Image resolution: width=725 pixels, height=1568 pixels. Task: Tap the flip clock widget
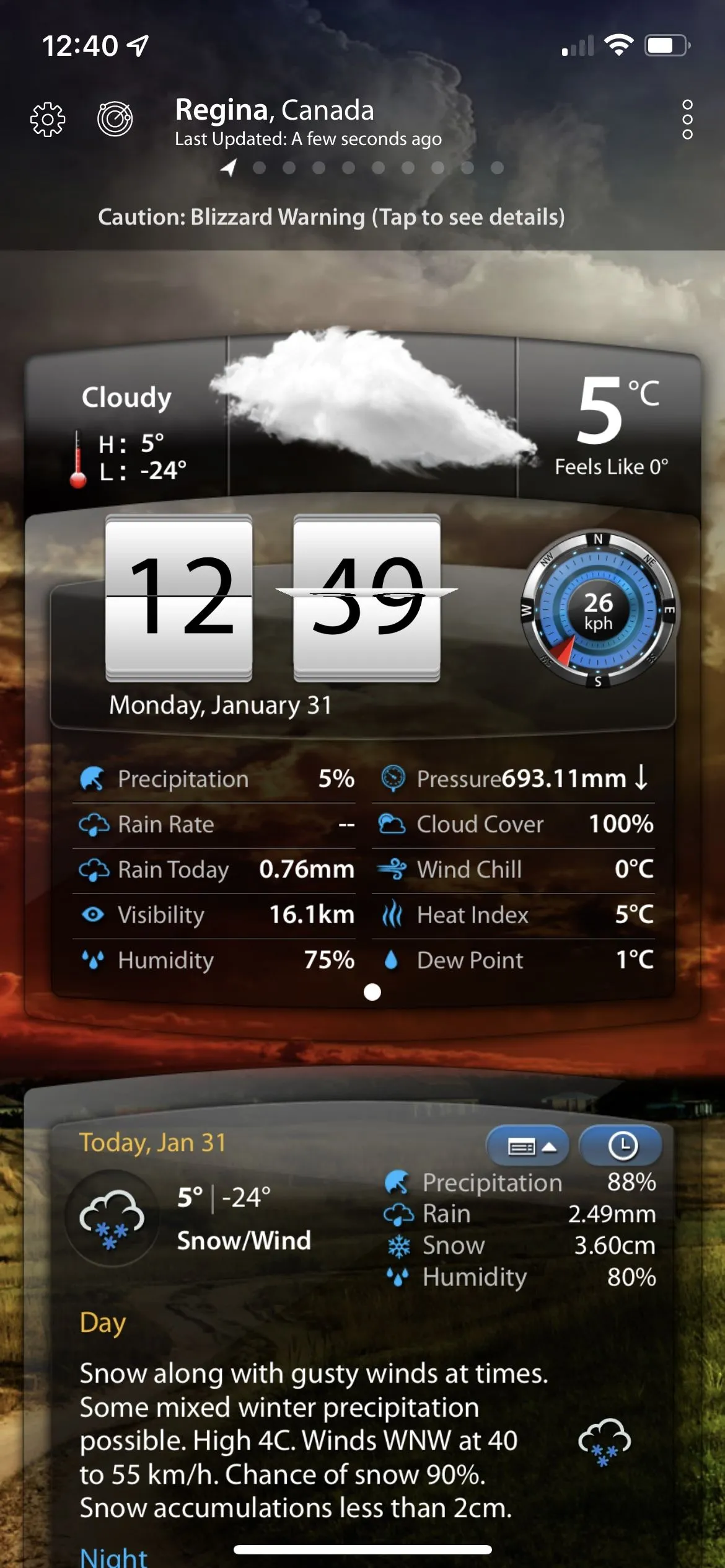273,597
